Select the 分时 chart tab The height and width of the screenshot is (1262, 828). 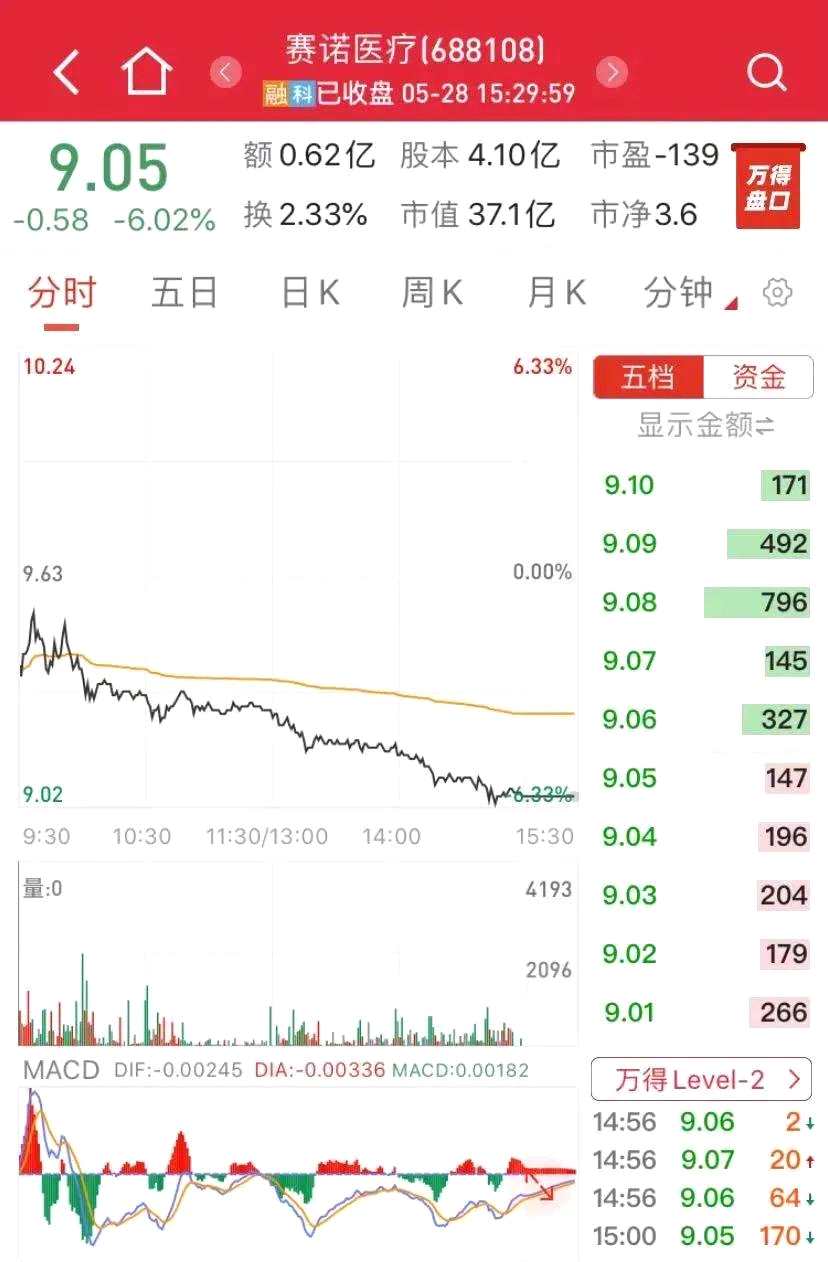(62, 293)
